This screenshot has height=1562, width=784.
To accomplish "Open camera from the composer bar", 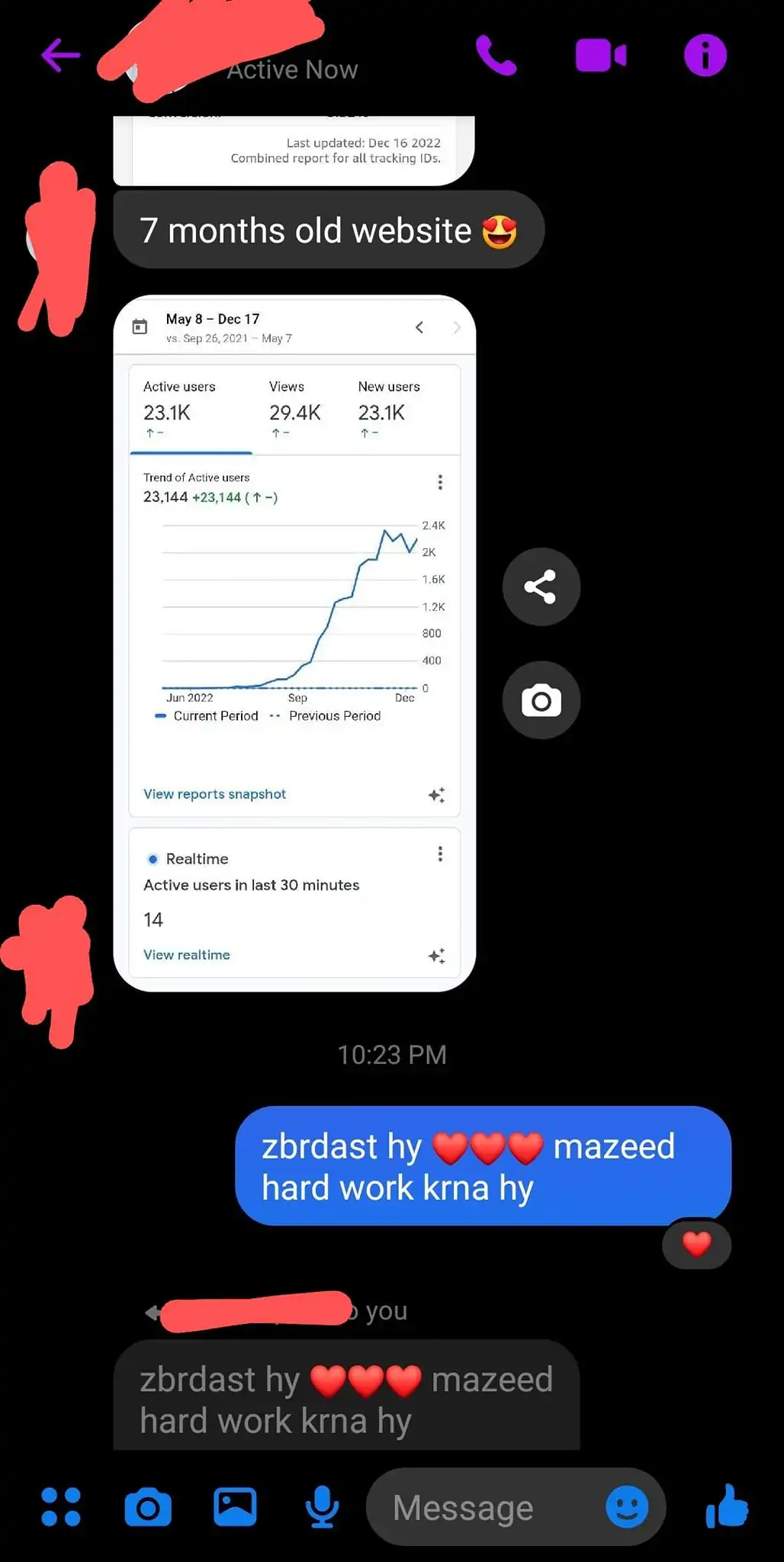I will click(x=148, y=1507).
